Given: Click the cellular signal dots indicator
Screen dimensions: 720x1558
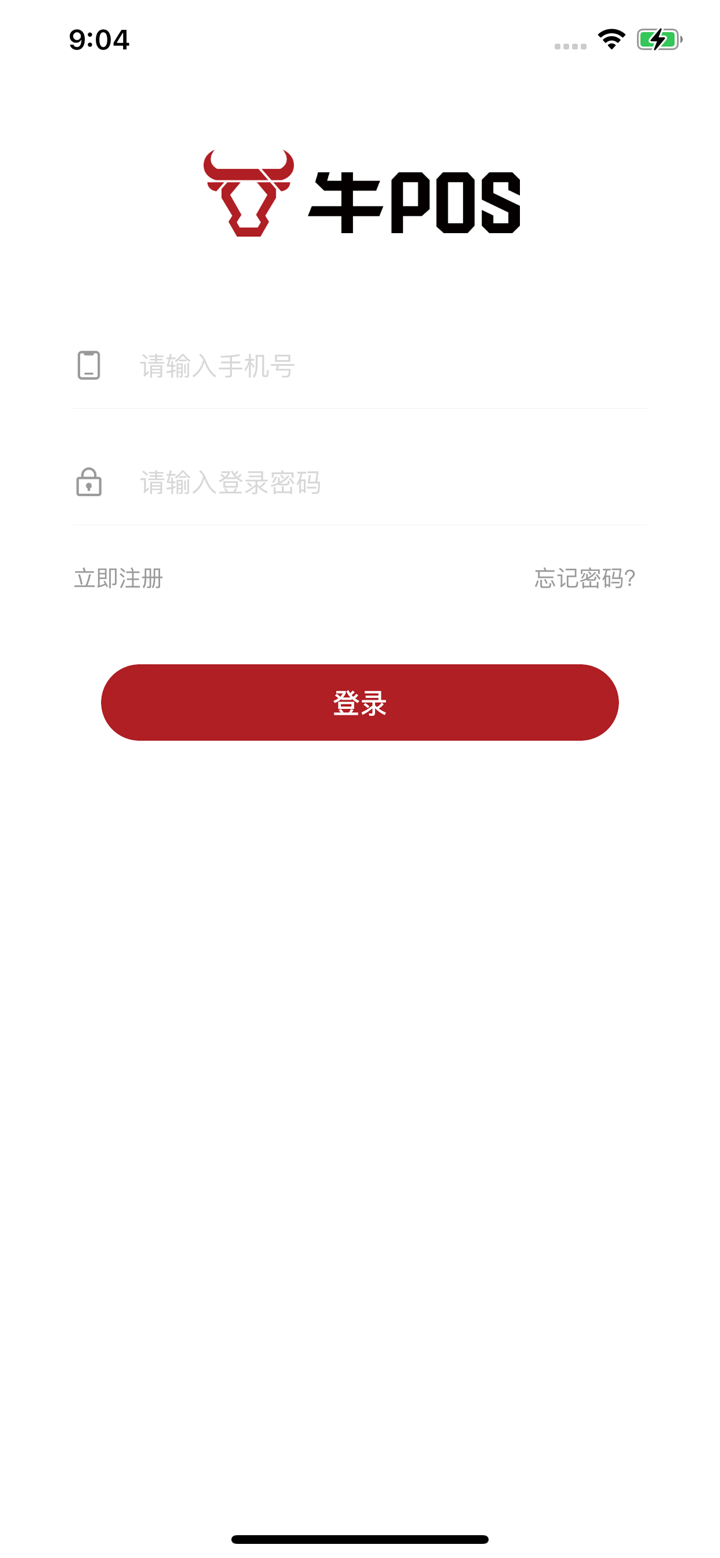Looking at the screenshot, I should coord(569,46).
